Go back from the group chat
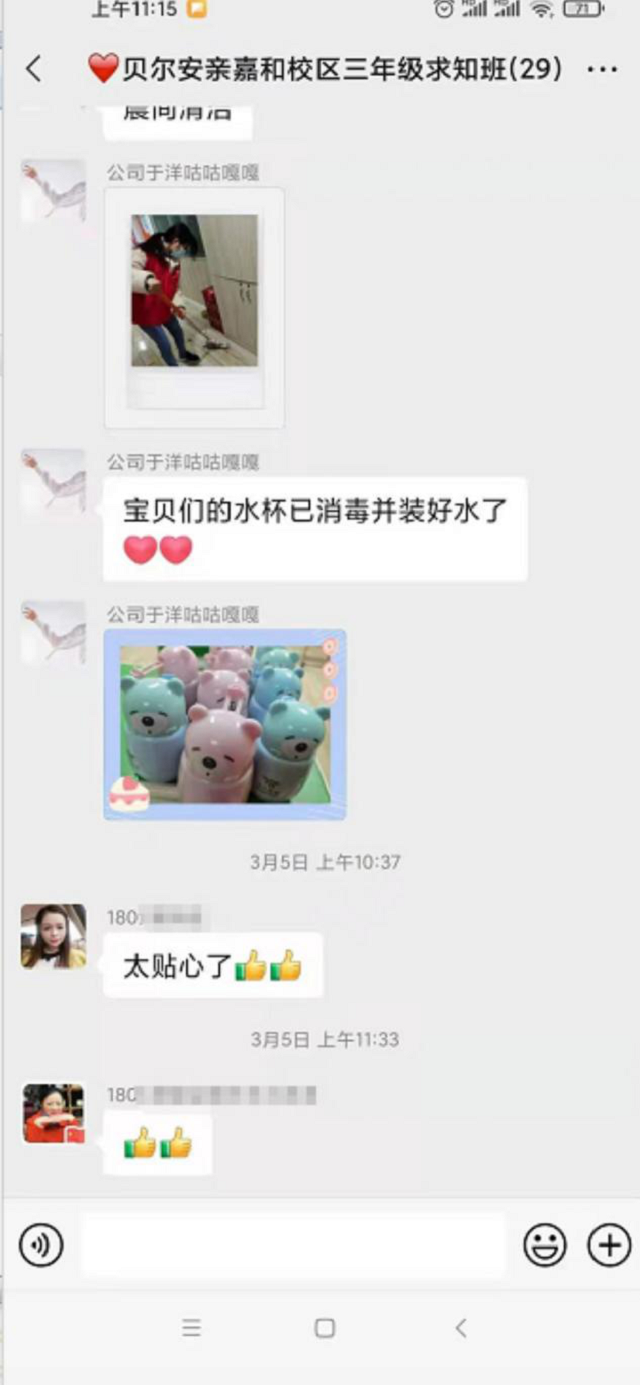Viewport: 640px width, 1385px height. (34, 69)
